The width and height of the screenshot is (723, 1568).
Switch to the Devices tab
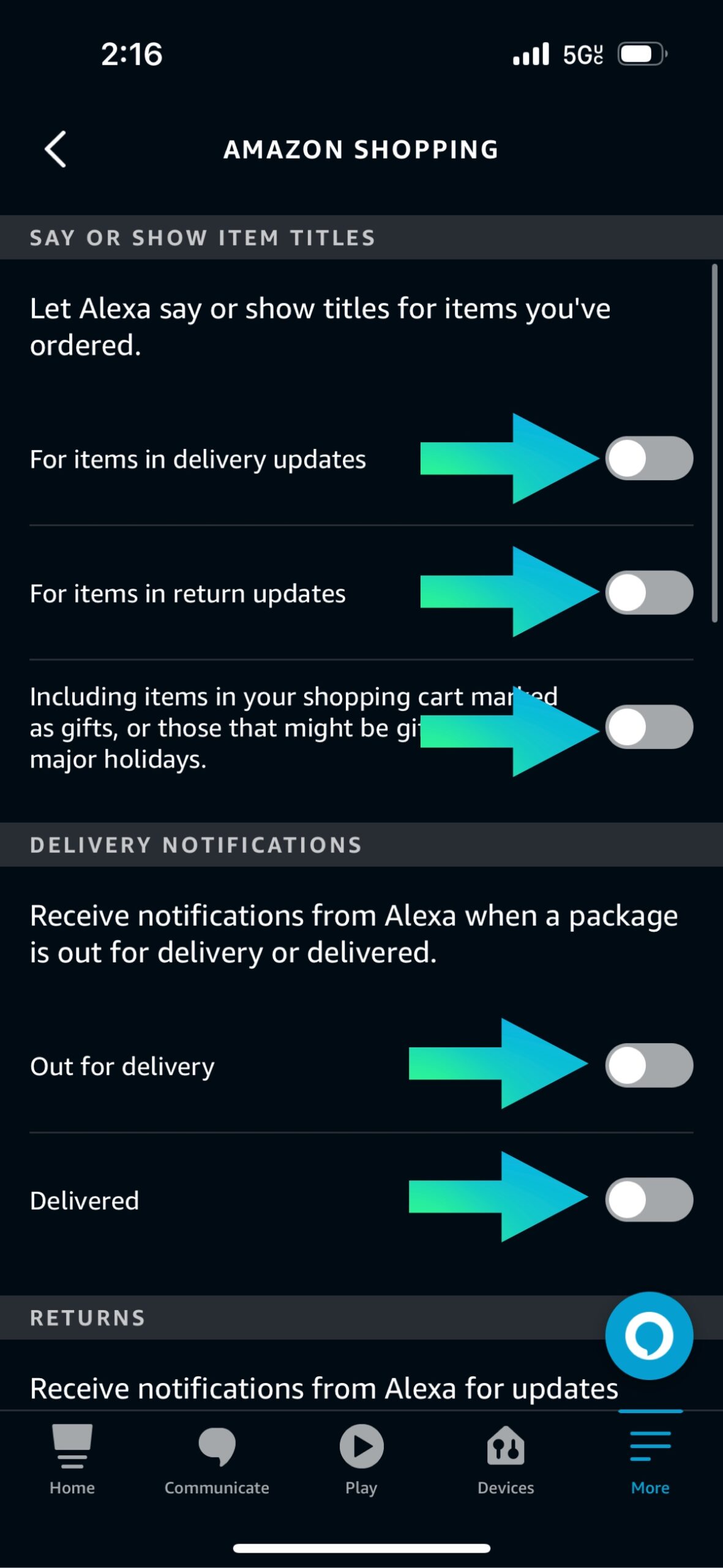[506, 1459]
